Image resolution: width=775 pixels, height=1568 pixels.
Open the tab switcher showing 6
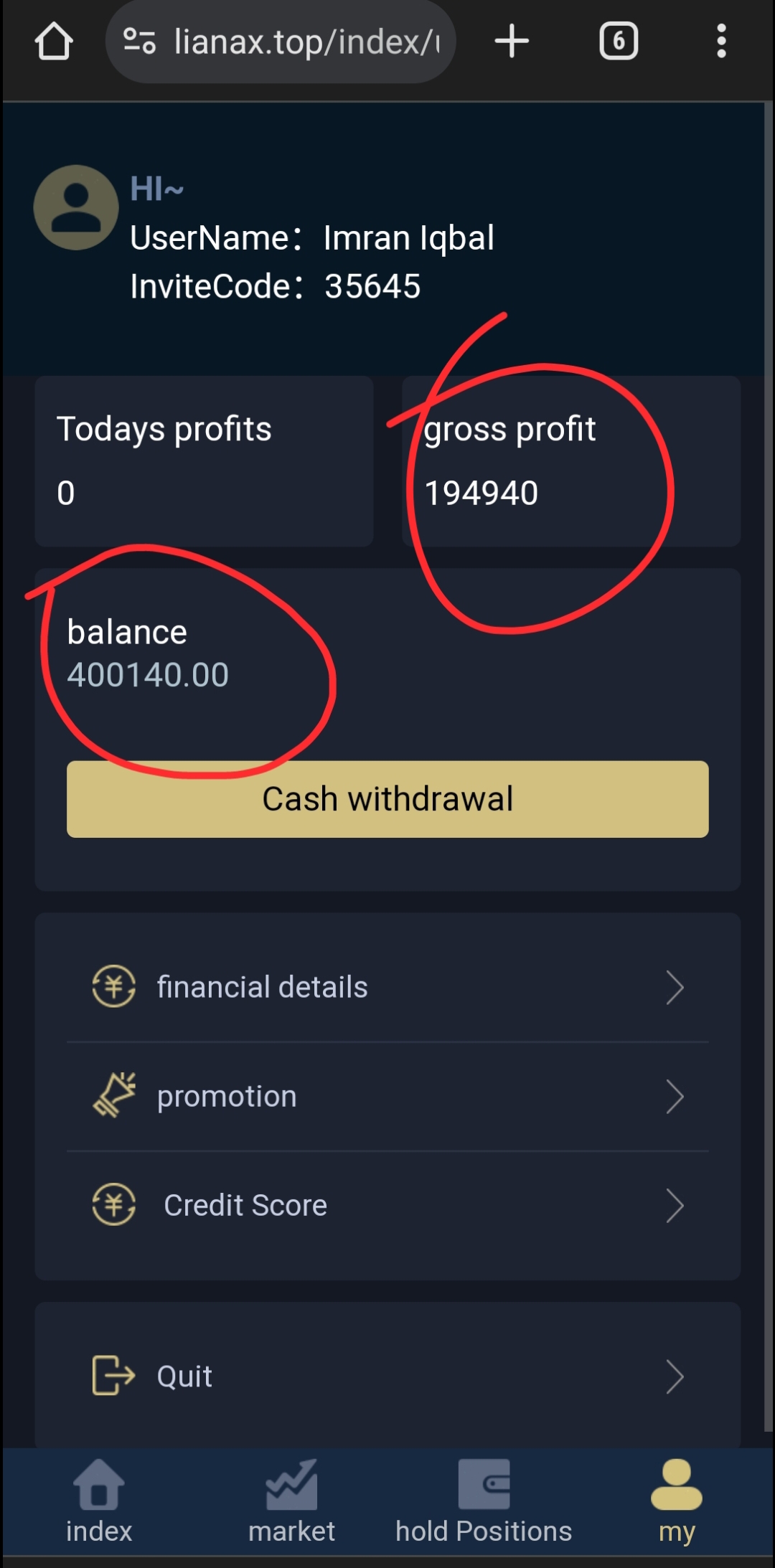pos(619,41)
